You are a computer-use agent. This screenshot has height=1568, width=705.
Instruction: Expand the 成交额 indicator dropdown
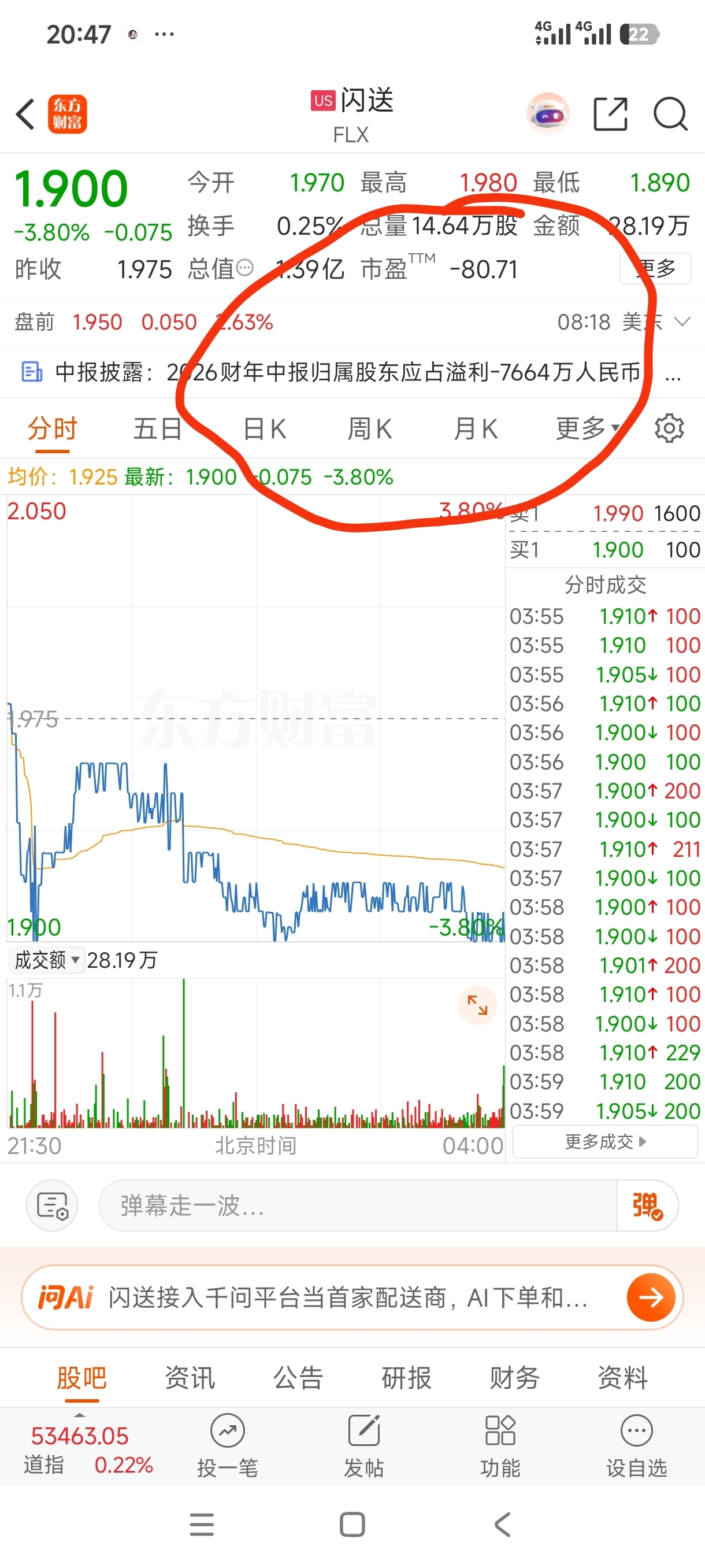click(x=46, y=960)
